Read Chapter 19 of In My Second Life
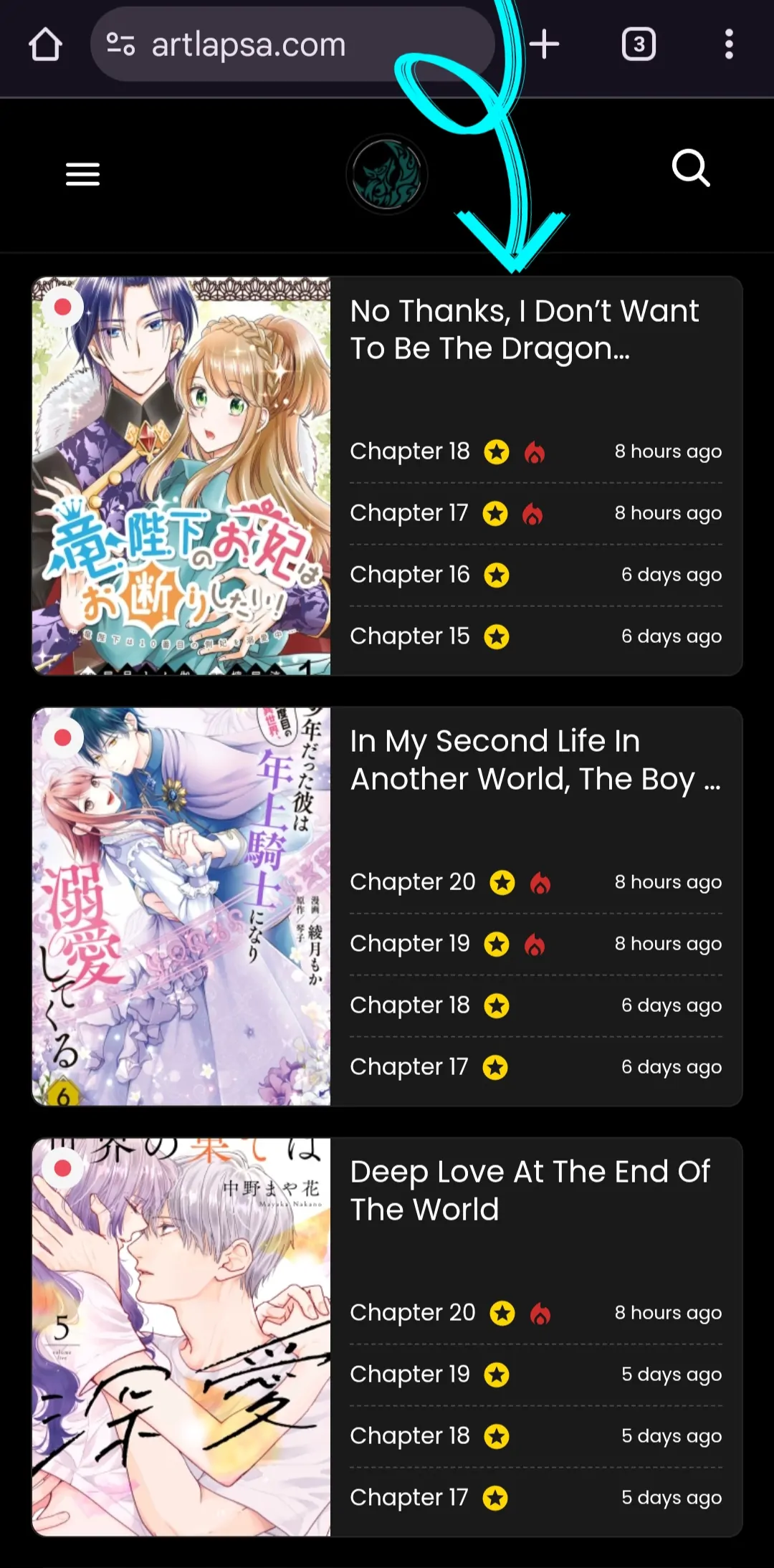This screenshot has height=1568, width=774. [410, 944]
